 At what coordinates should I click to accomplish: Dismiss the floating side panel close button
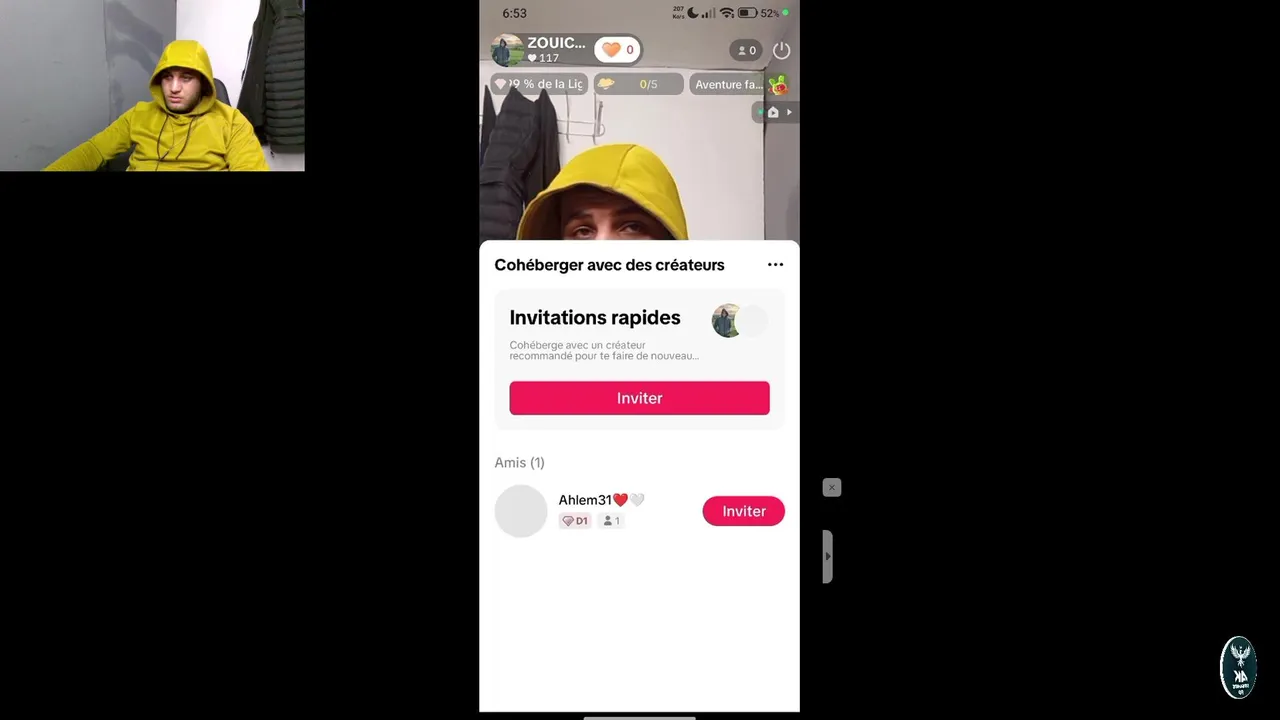point(831,487)
